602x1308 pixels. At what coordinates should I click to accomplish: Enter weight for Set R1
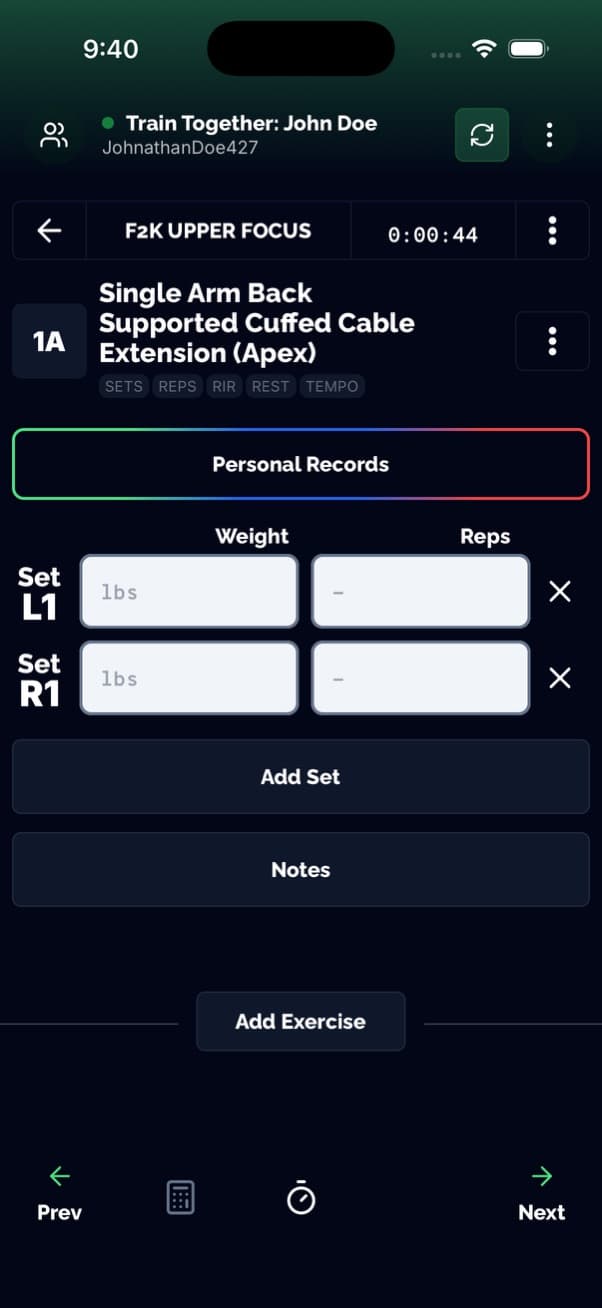(x=189, y=678)
